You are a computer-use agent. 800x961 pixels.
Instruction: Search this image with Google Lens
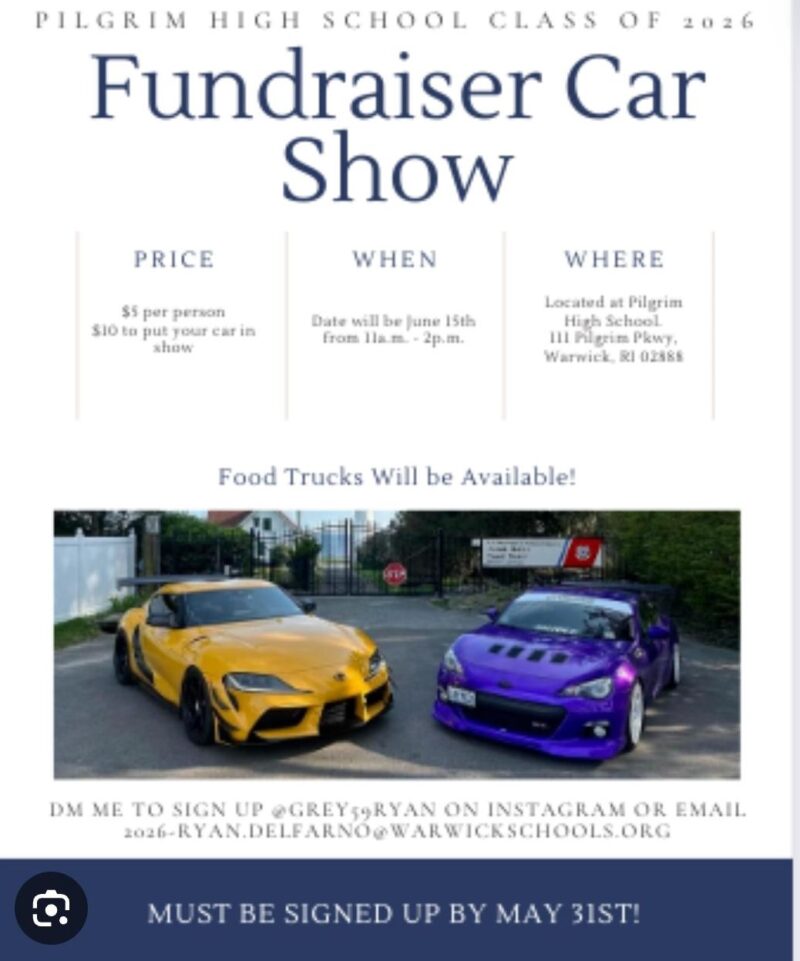[51, 908]
